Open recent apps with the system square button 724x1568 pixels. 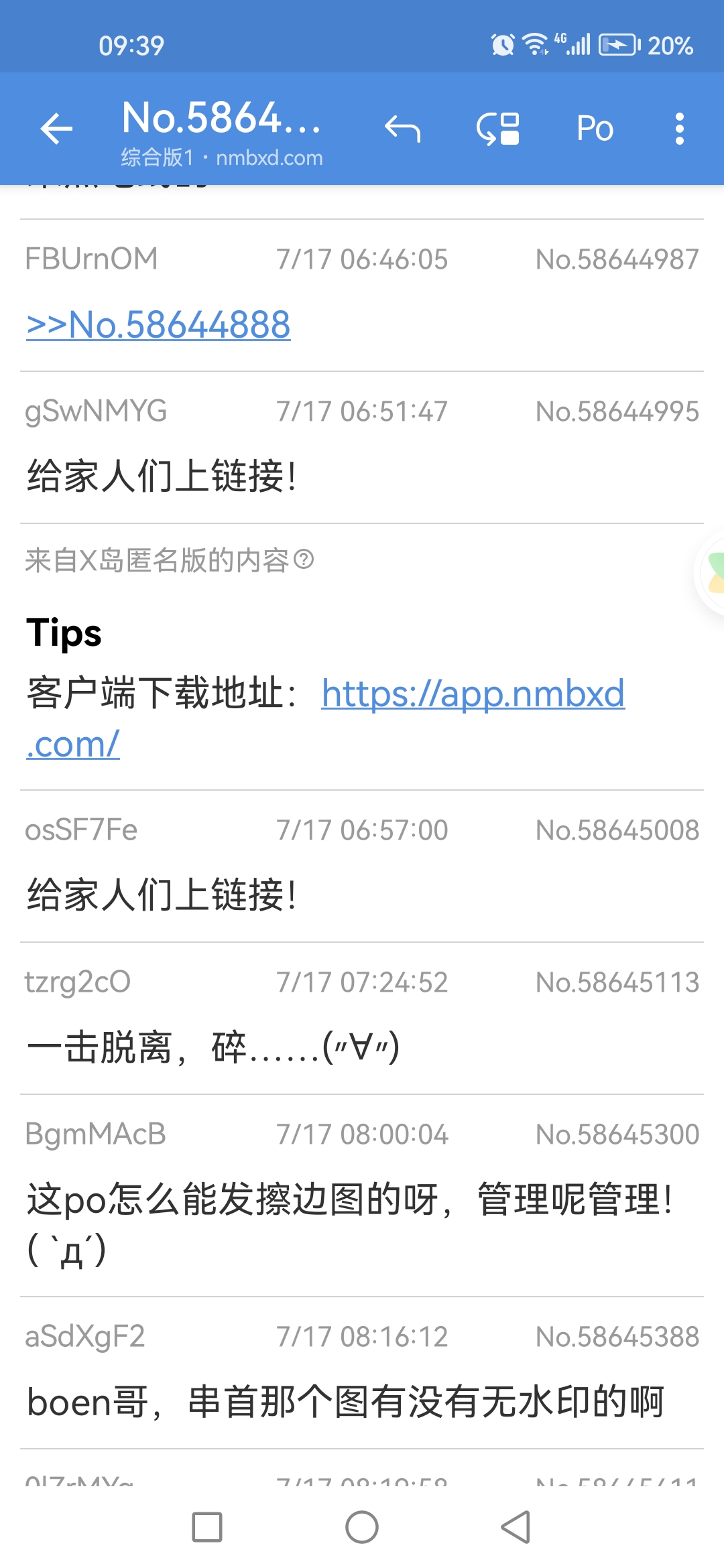[x=207, y=1527]
